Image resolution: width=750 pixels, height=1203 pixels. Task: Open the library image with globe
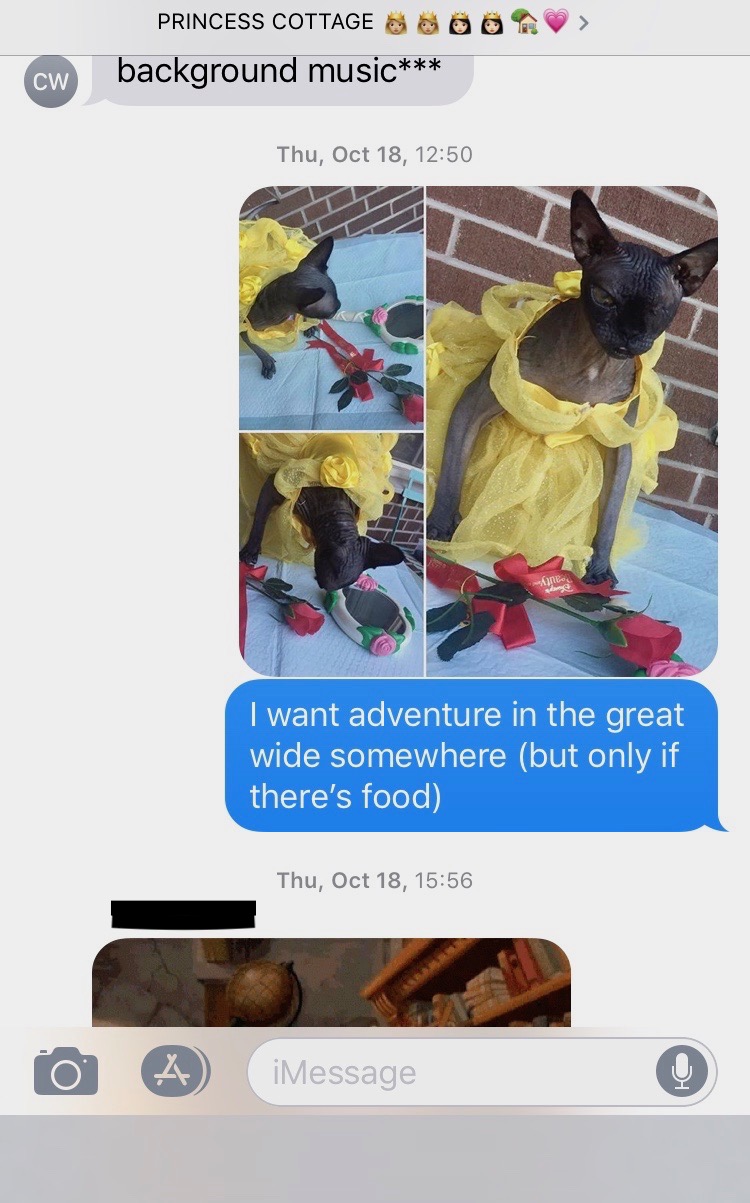point(331,983)
